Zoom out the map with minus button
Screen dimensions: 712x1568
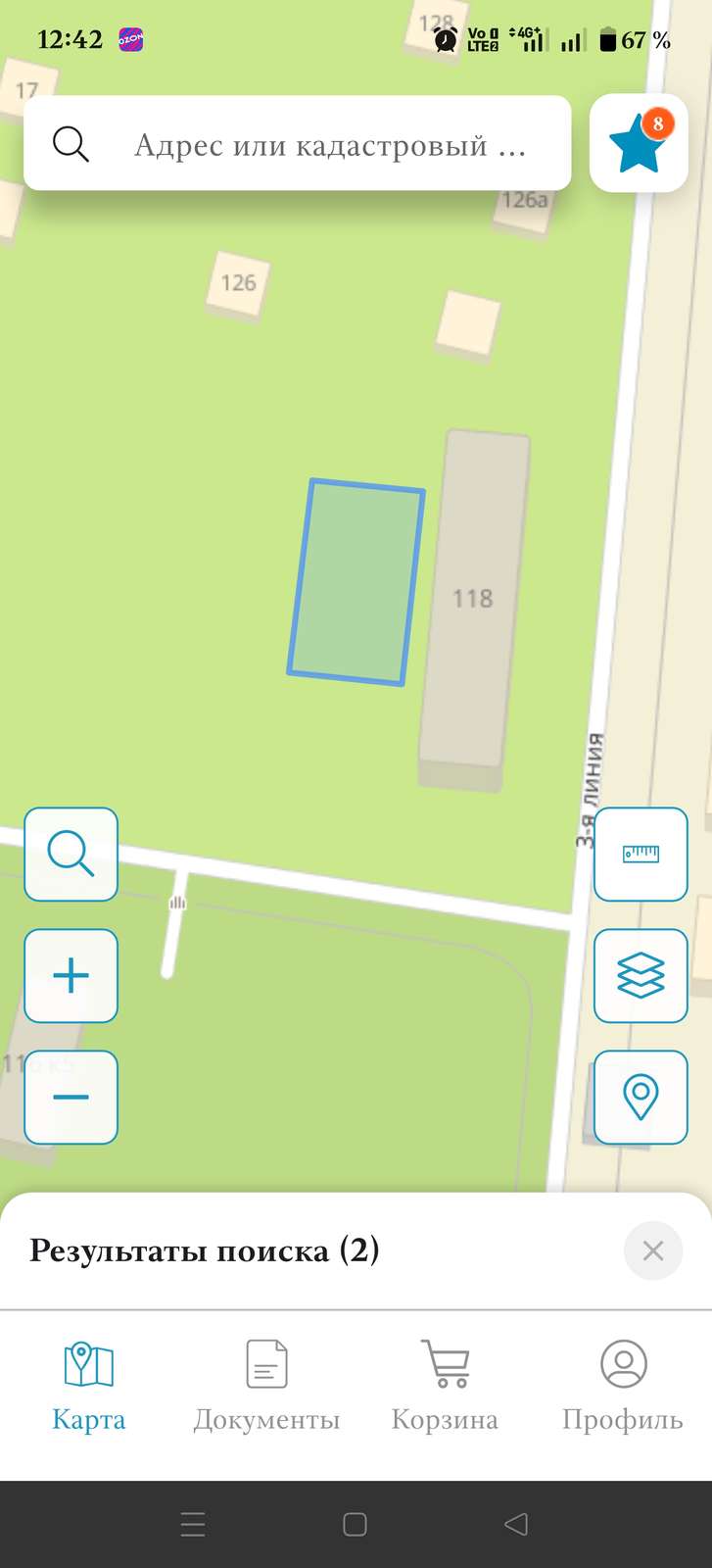click(71, 1097)
